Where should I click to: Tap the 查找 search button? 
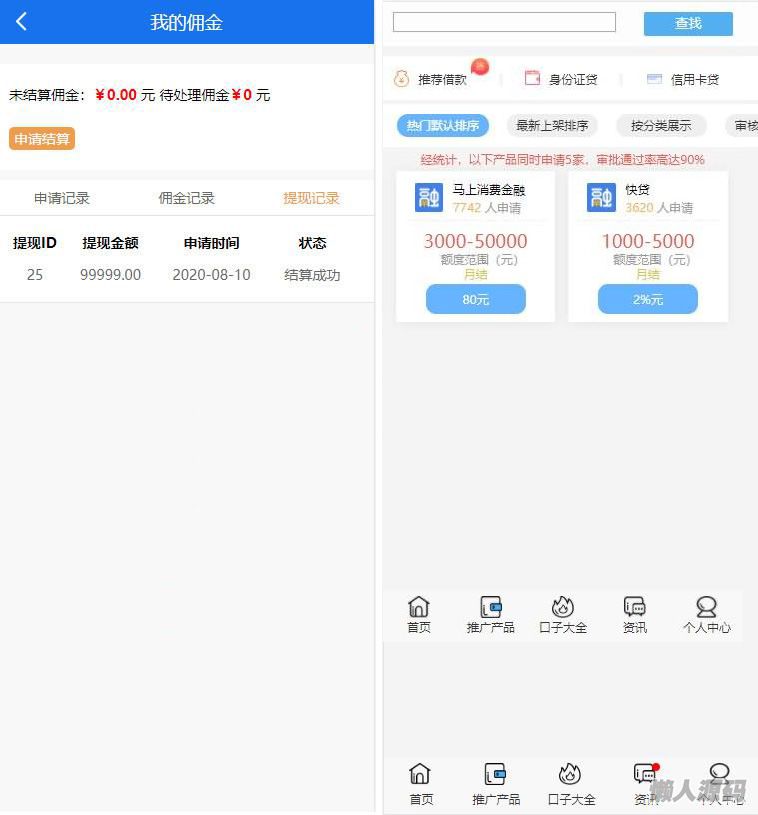688,24
